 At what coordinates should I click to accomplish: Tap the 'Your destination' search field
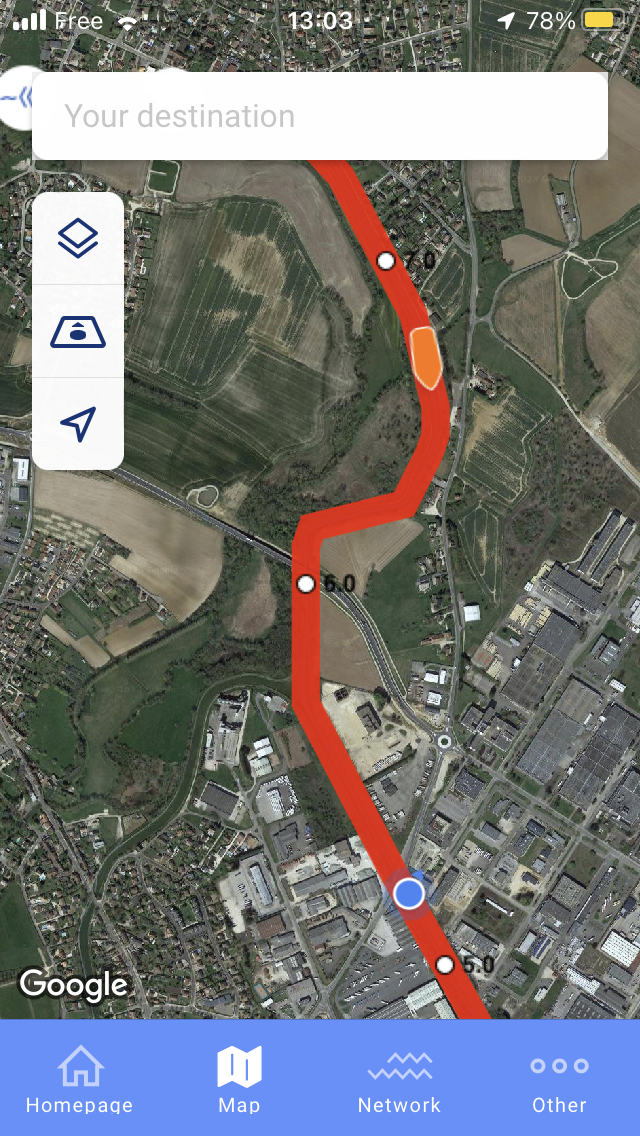tap(320, 116)
